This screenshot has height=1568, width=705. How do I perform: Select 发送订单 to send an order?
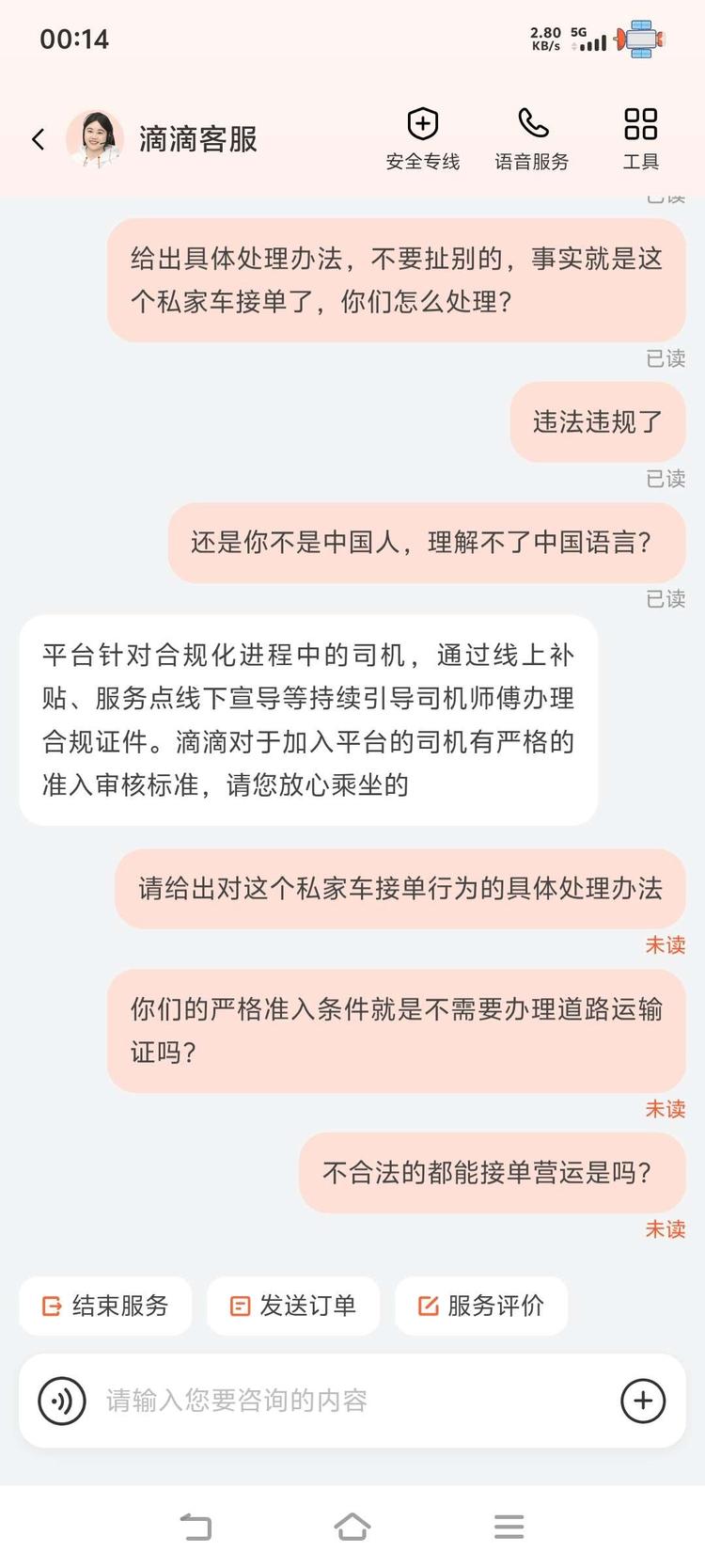[293, 1306]
